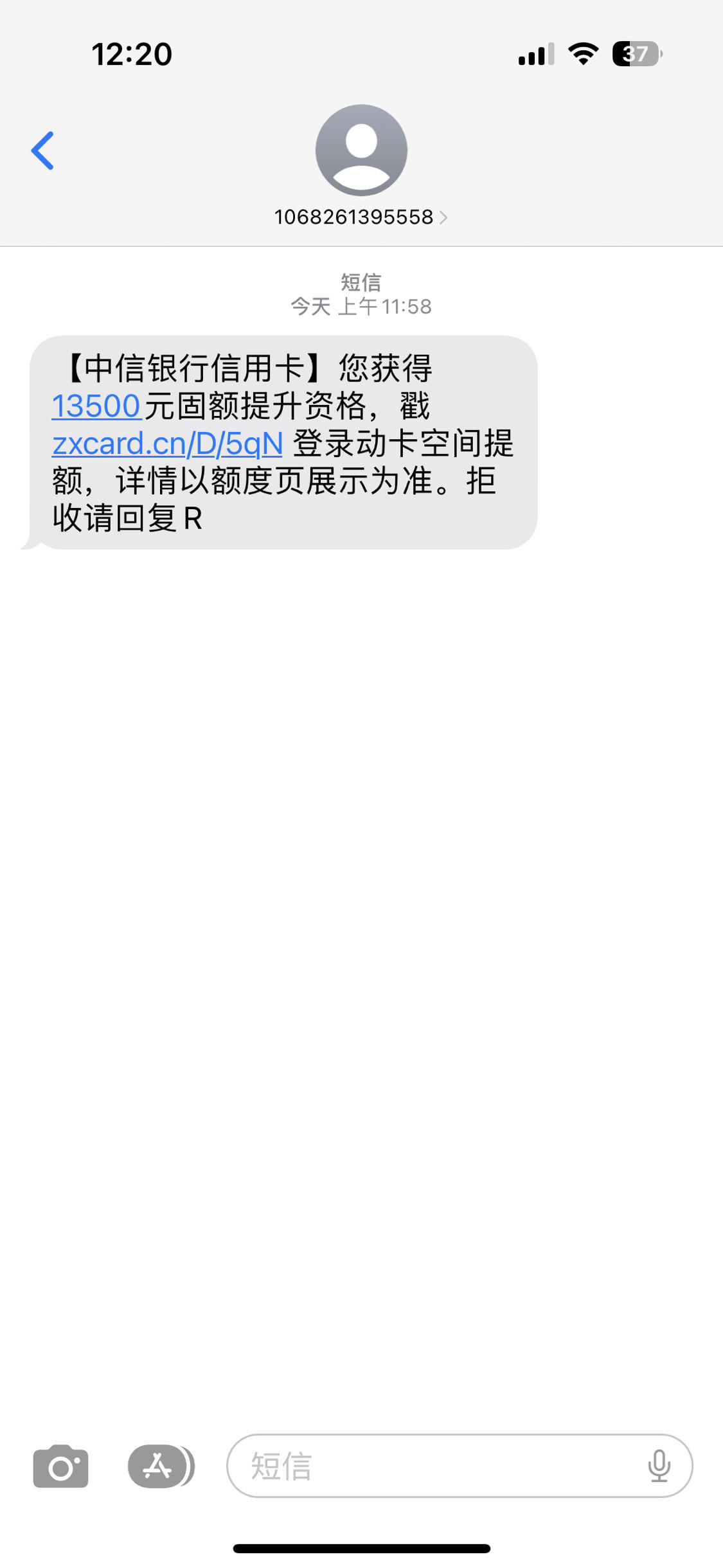Expand contact details via the chevron beside 1068261395558
The width and height of the screenshot is (723, 1568).
pos(443,218)
